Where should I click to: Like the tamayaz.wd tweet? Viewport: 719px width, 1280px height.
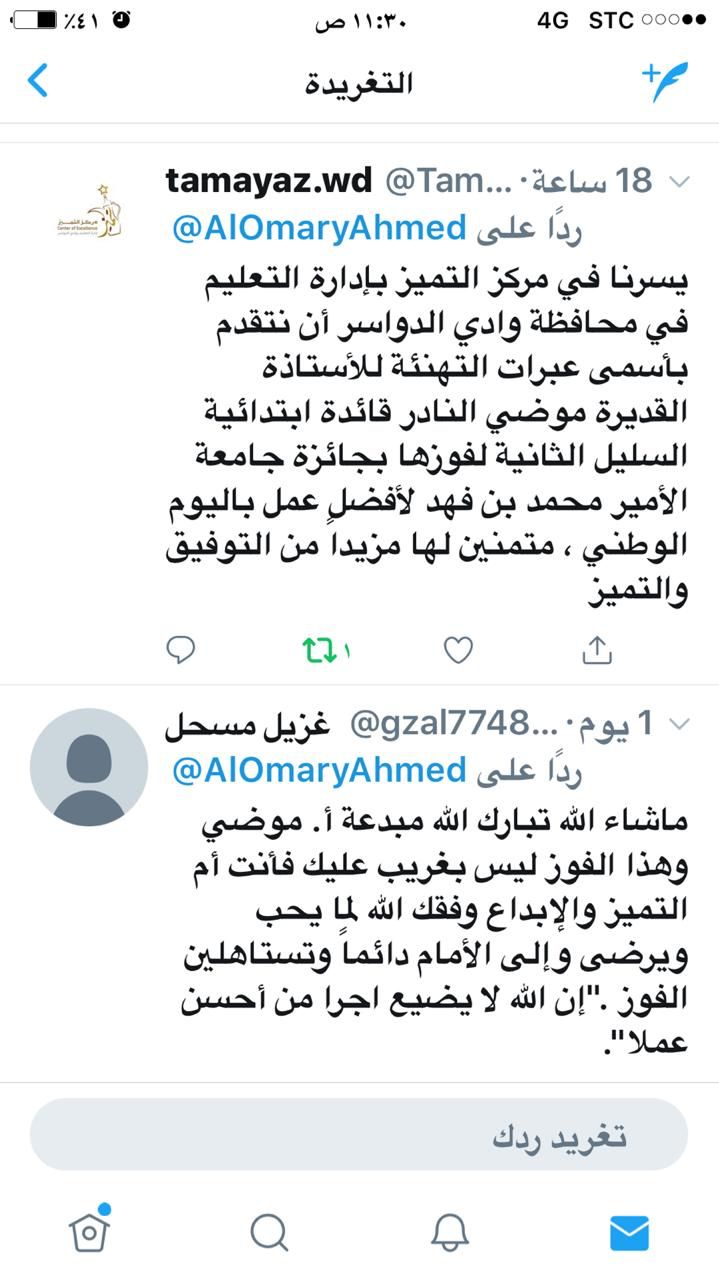pyautogui.click(x=458, y=651)
